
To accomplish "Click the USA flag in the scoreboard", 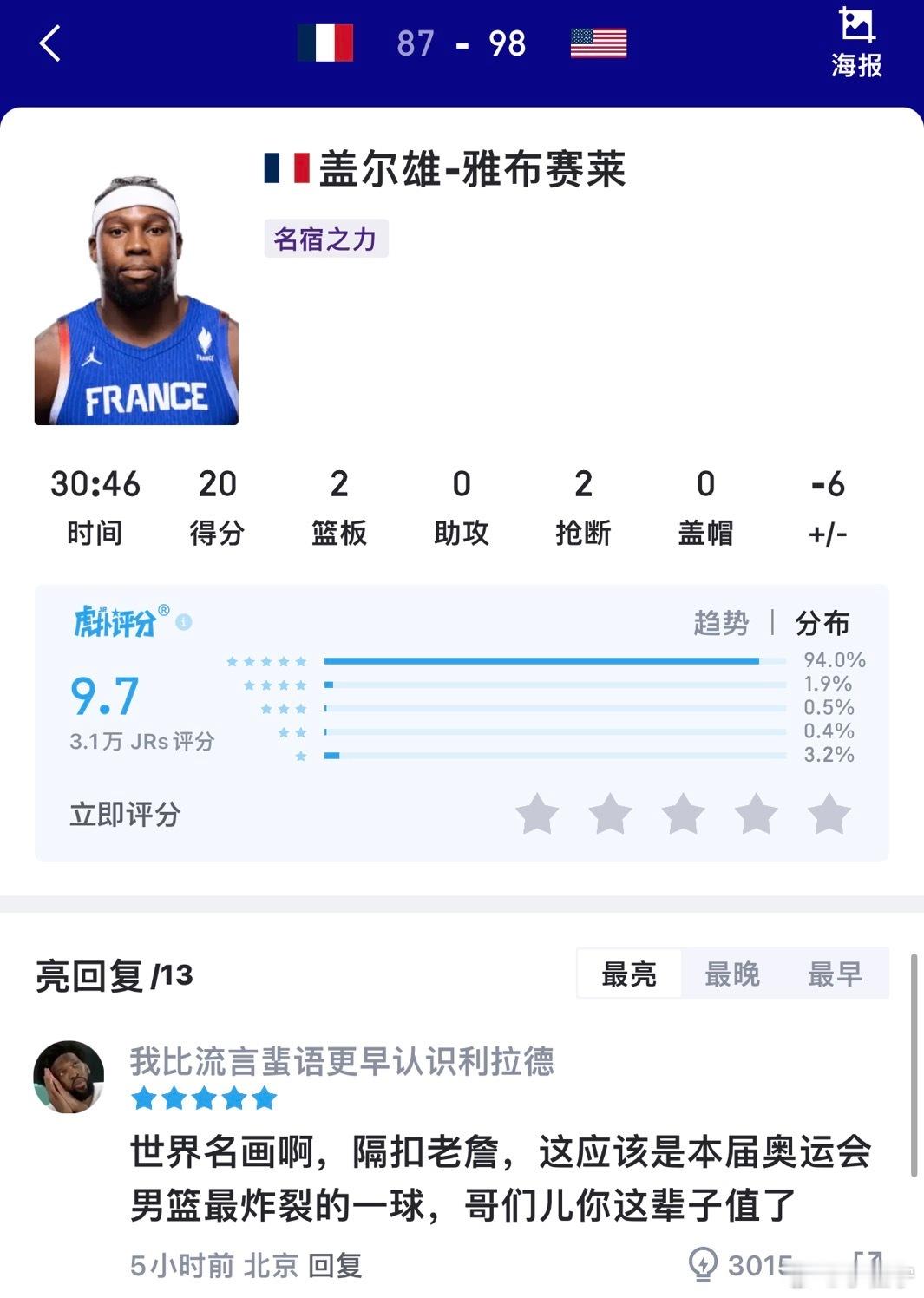I will coord(598,42).
